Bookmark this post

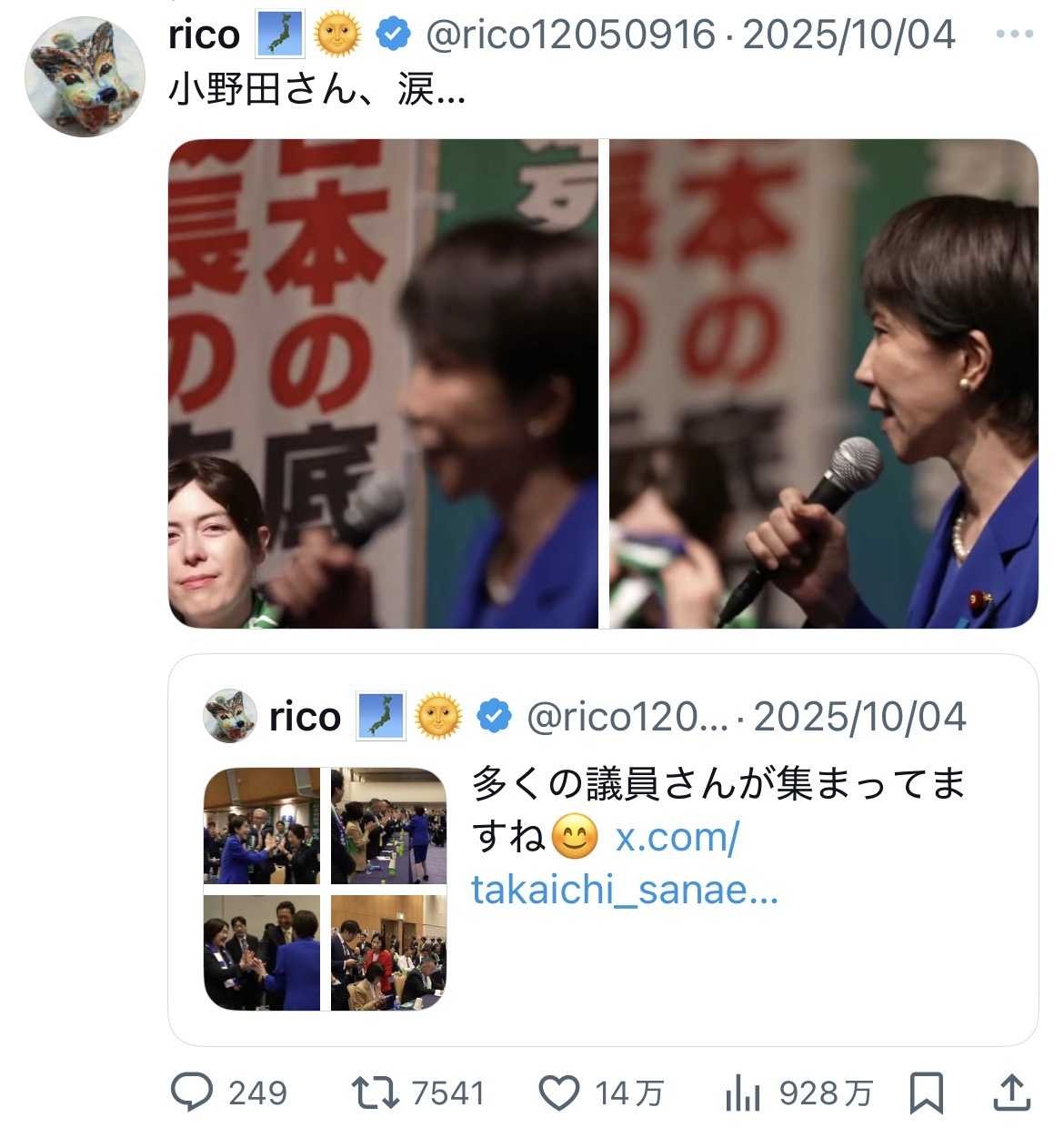[x=927, y=1093]
